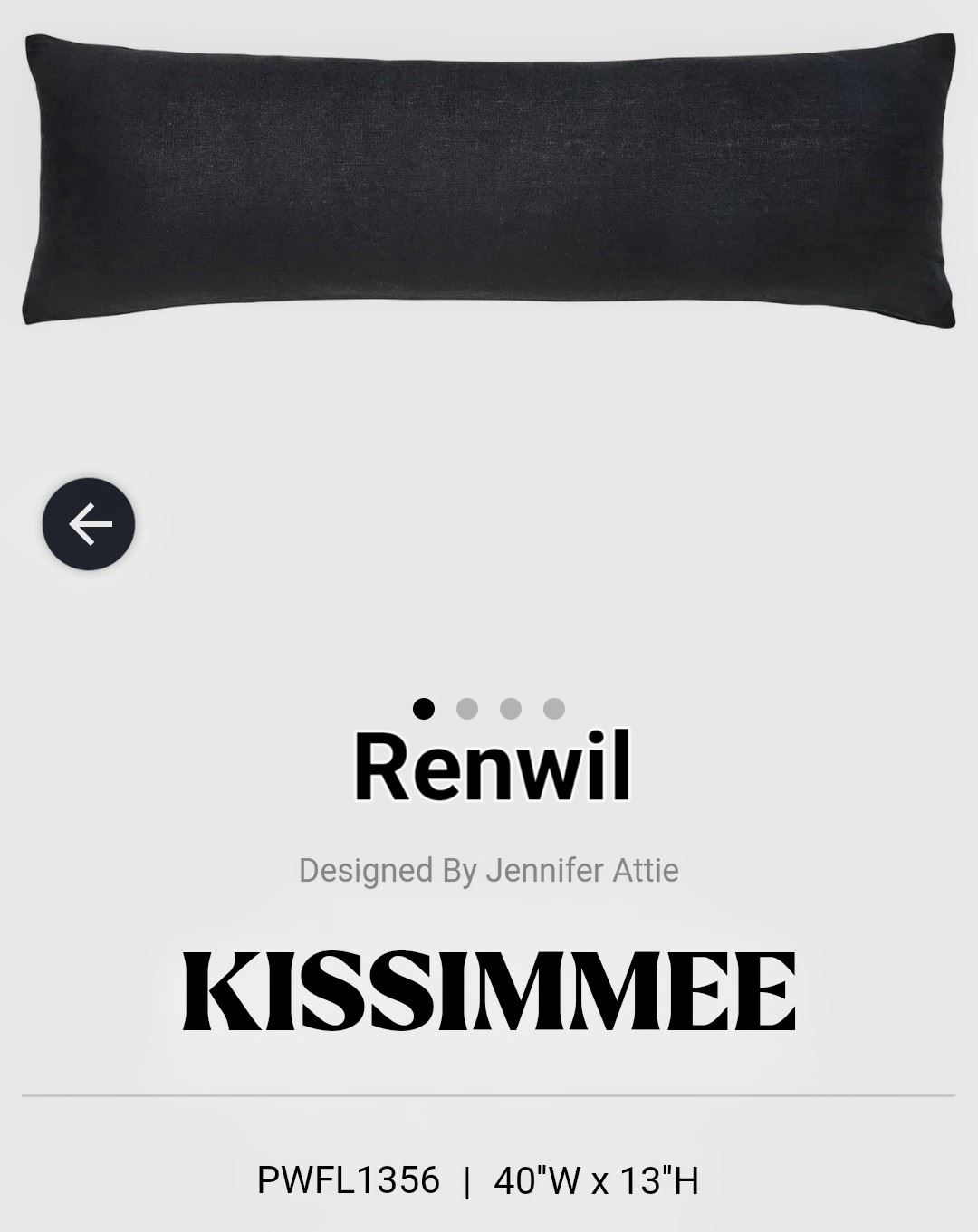Open the black pillow product image
Viewport: 978px width, 1232px height.
[489, 179]
